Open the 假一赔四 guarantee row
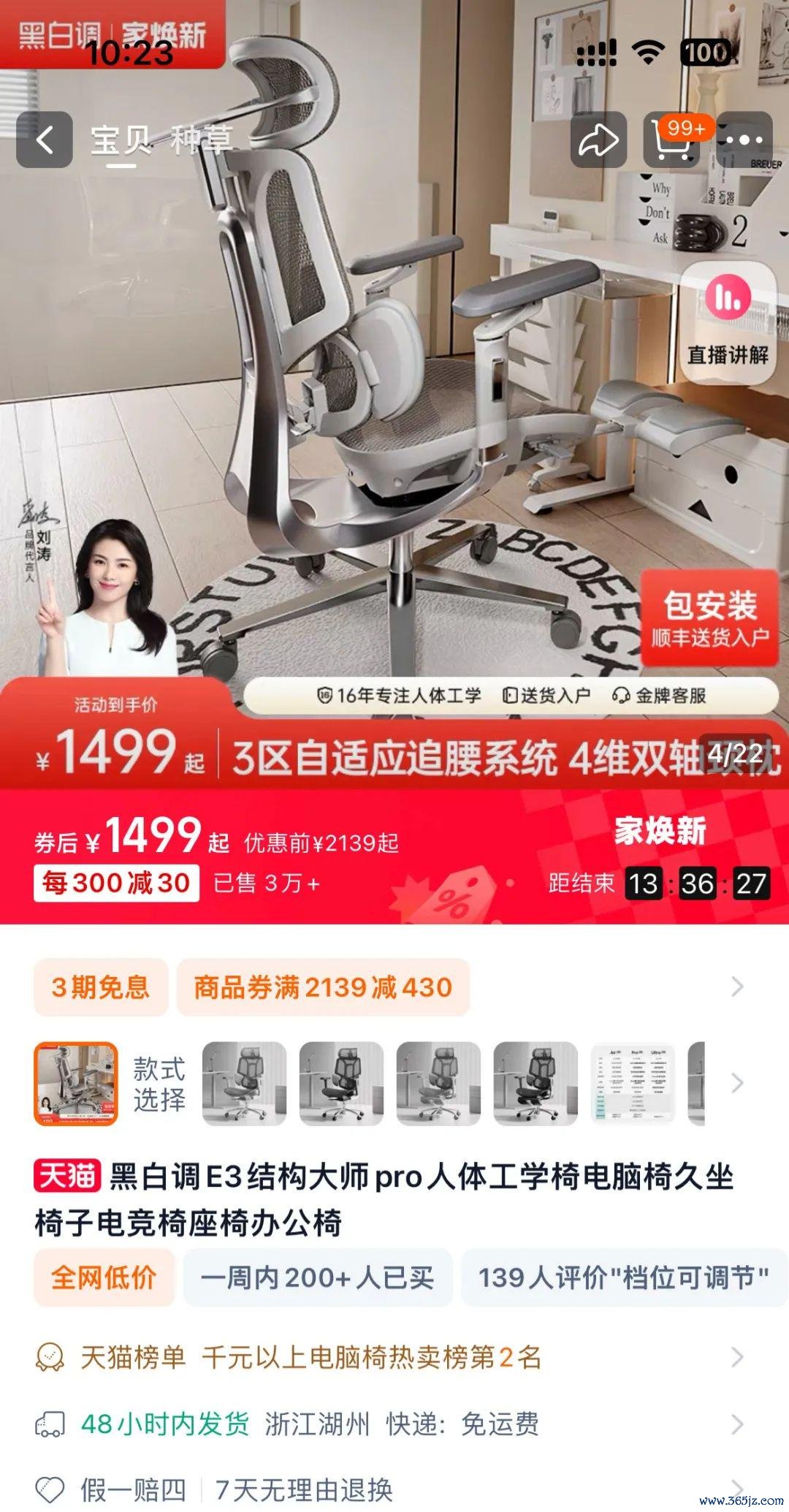Screen dimensions: 789x1512 [x=394, y=1489]
